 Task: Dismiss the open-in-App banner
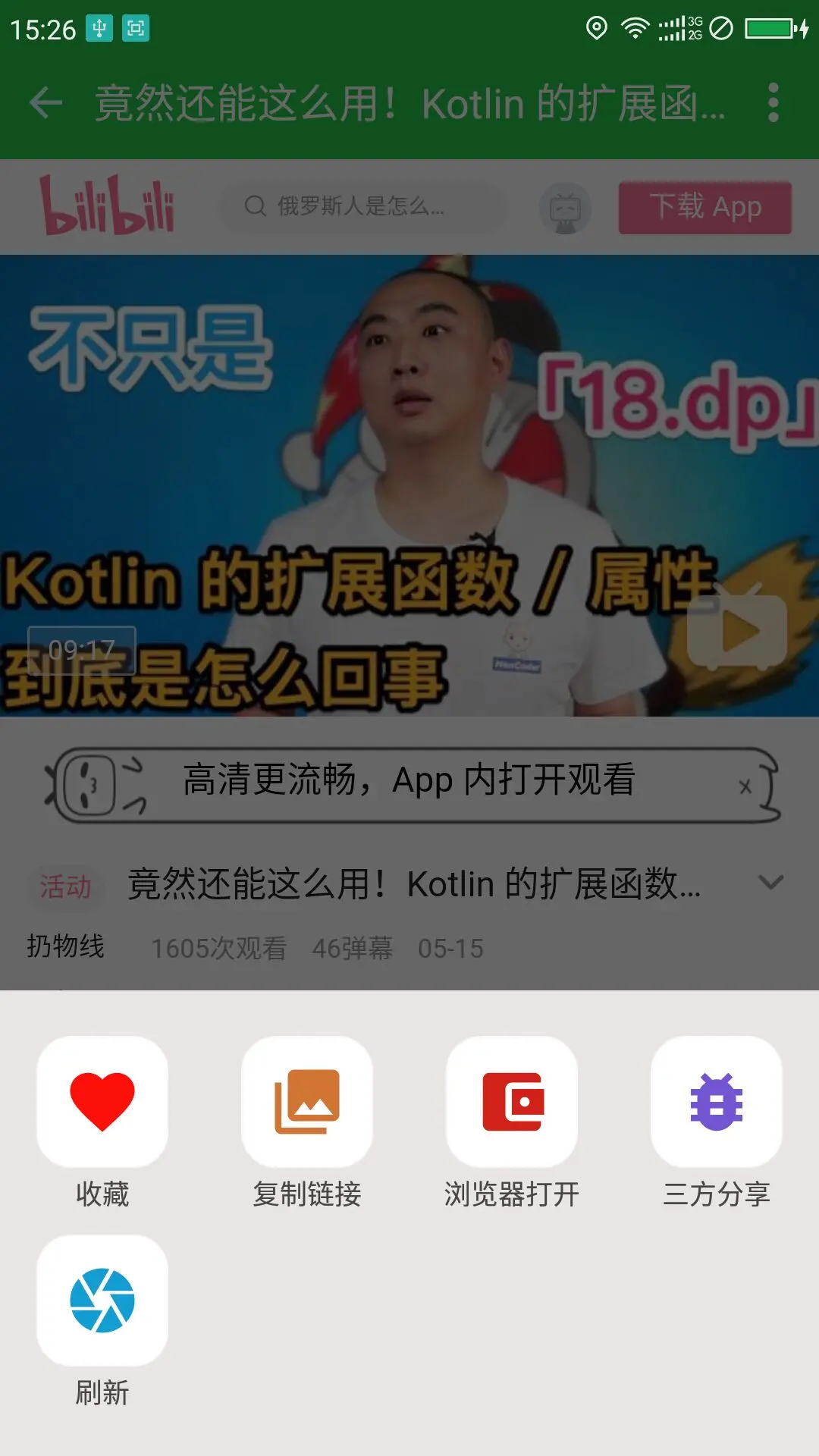(x=745, y=786)
